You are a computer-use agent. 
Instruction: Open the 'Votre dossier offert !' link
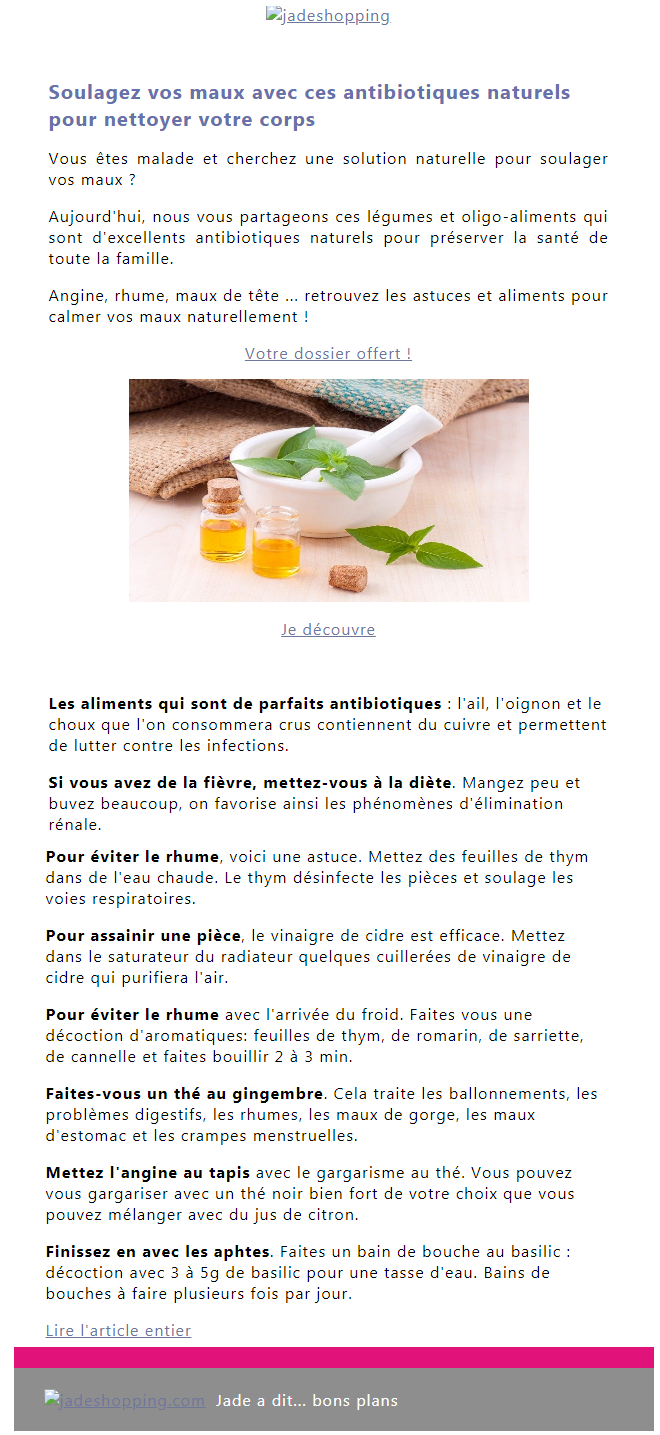[x=328, y=354]
